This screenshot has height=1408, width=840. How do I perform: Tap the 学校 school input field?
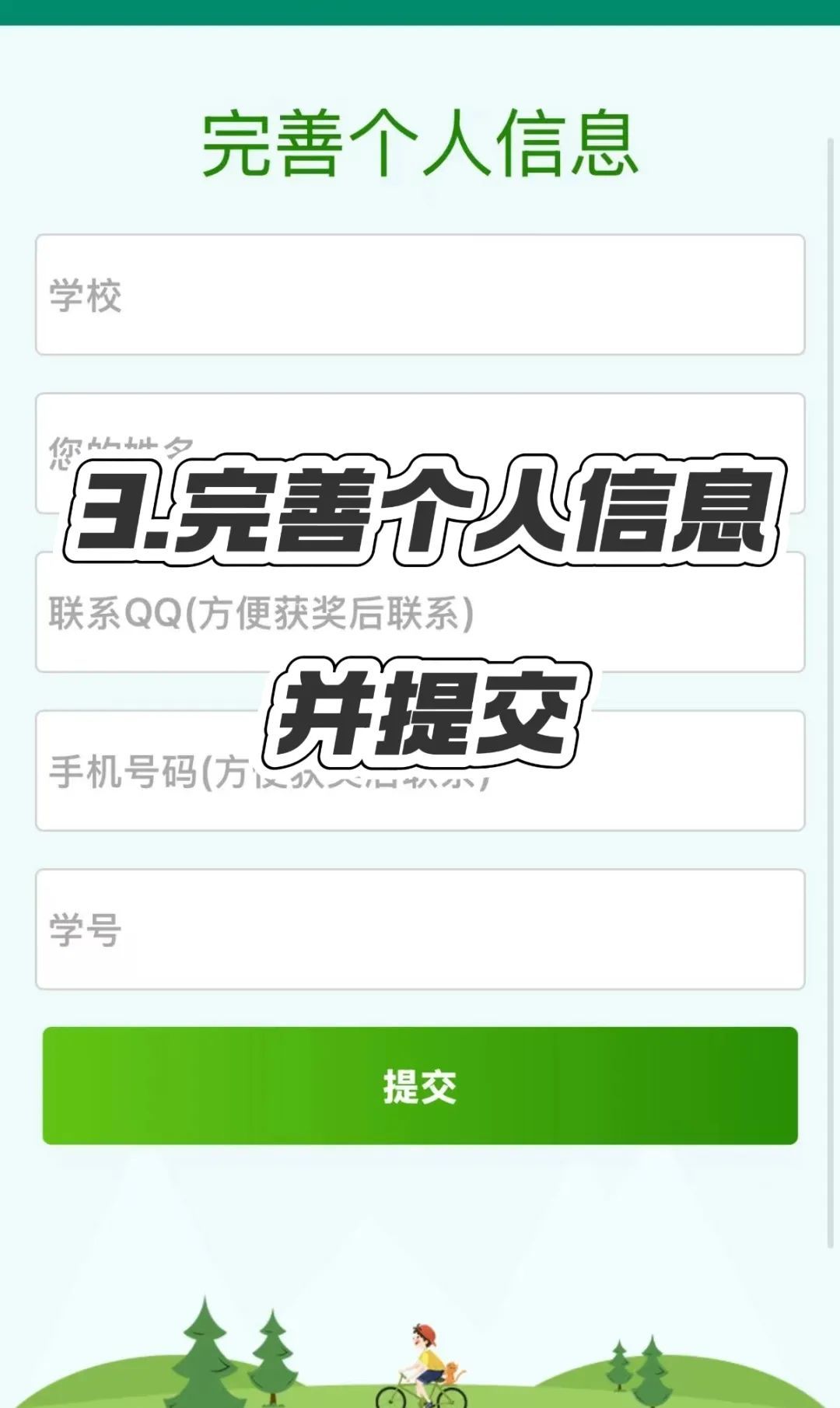[x=420, y=295]
